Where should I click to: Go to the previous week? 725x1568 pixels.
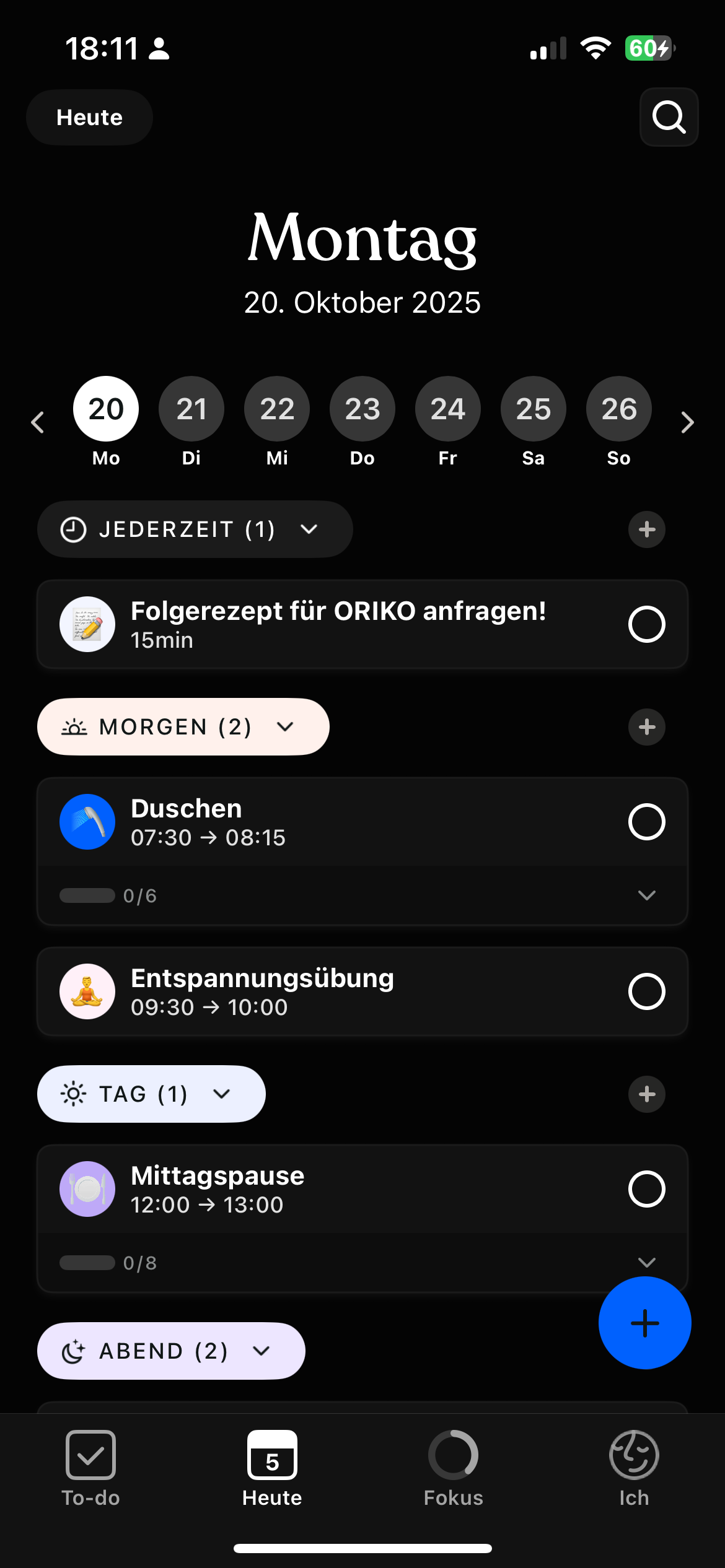coord(38,422)
